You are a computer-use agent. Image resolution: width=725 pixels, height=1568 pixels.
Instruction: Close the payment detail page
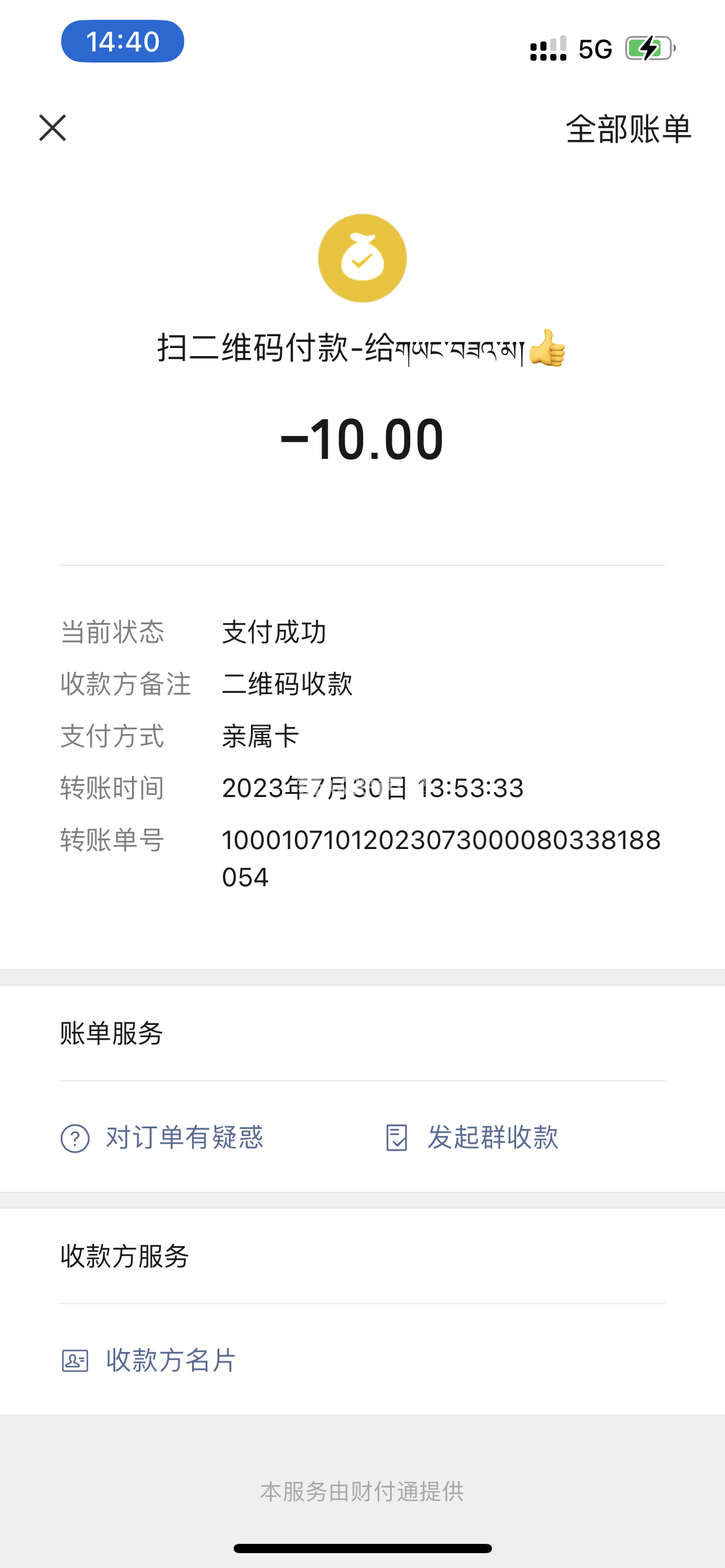click(x=53, y=128)
